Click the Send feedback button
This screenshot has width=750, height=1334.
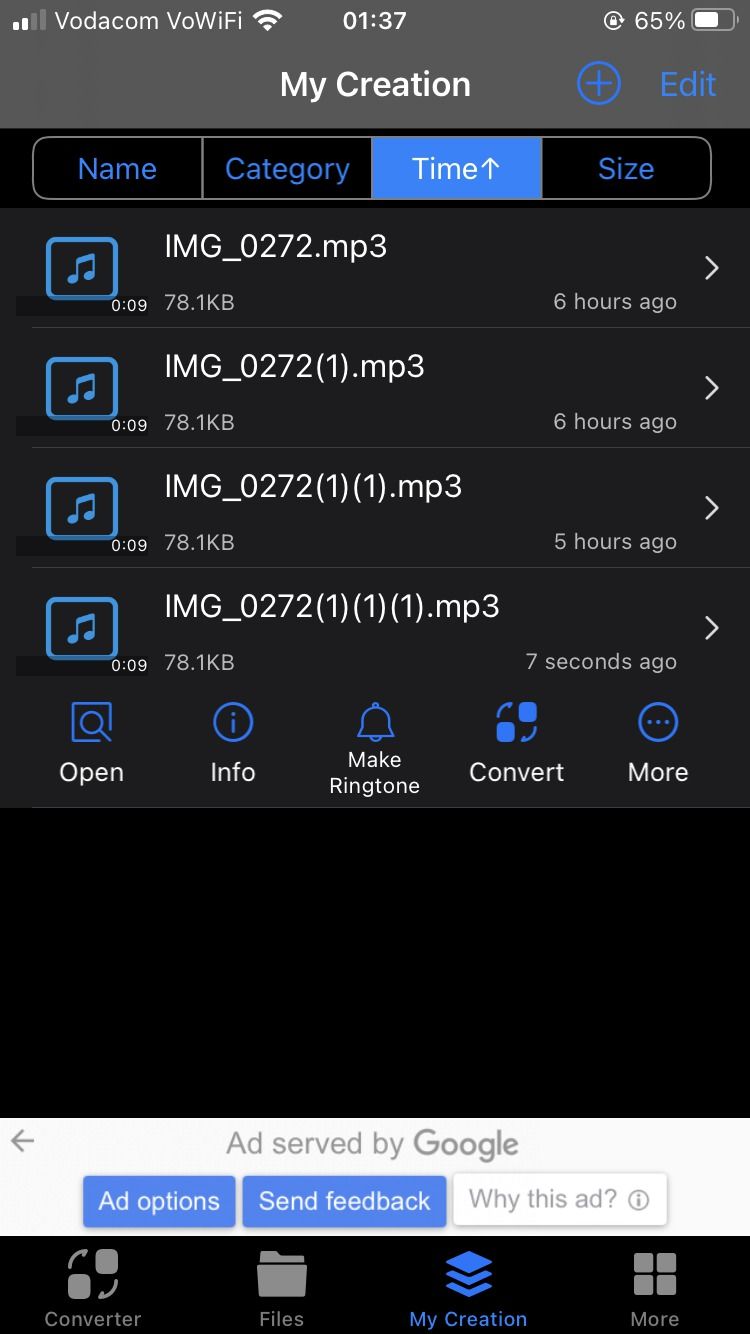click(344, 1200)
